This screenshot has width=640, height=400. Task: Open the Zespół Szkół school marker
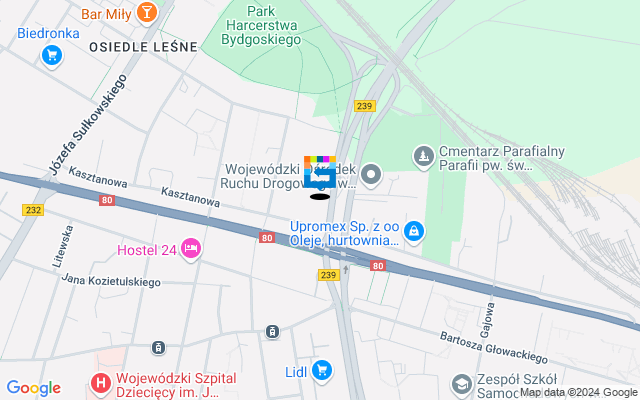click(x=461, y=384)
